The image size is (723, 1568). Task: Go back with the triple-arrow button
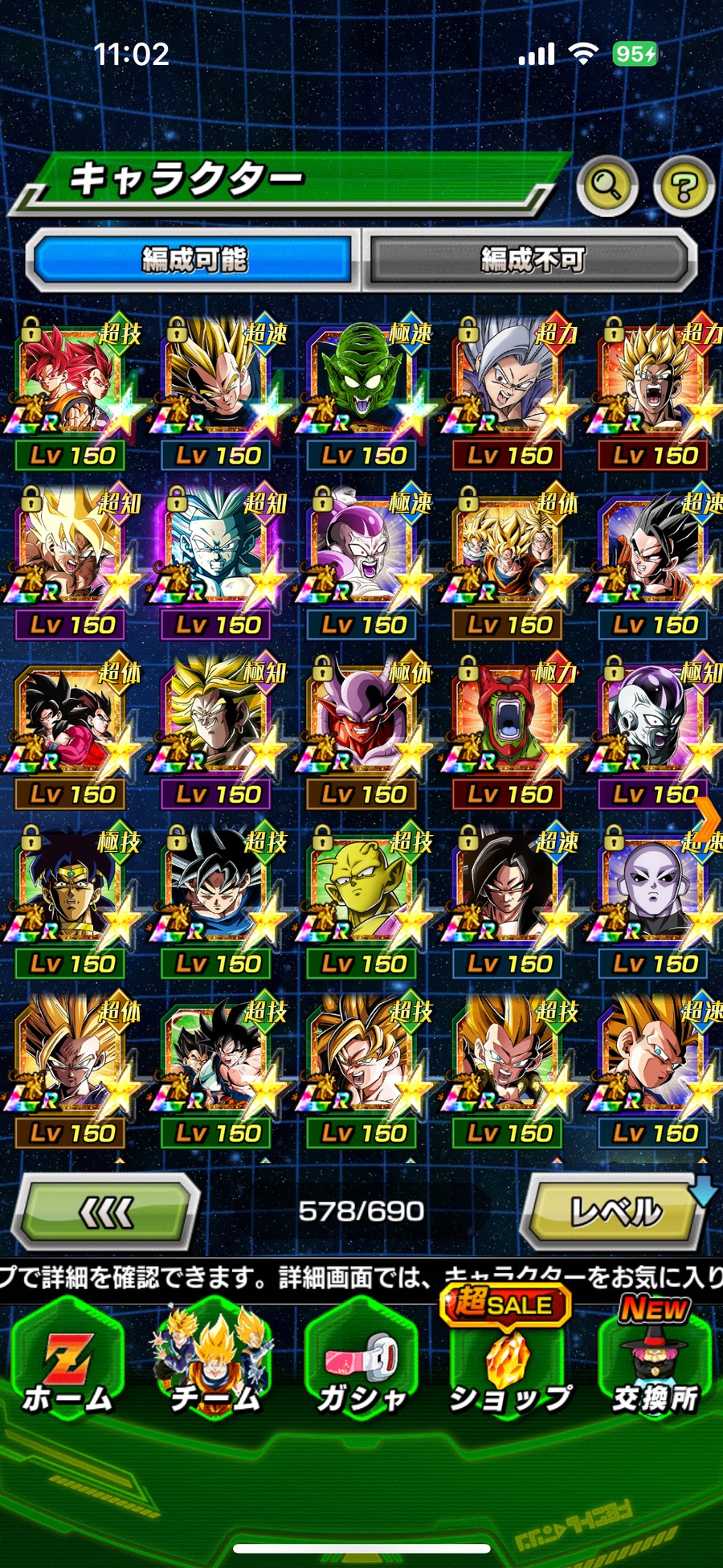[108, 1212]
